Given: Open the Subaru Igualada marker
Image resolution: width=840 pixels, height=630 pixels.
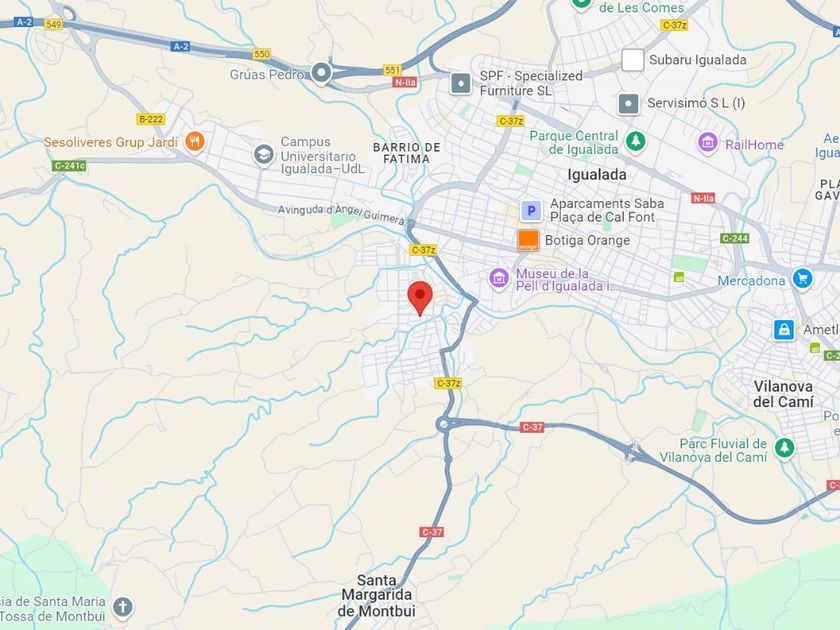Looking at the screenshot, I should (632, 60).
